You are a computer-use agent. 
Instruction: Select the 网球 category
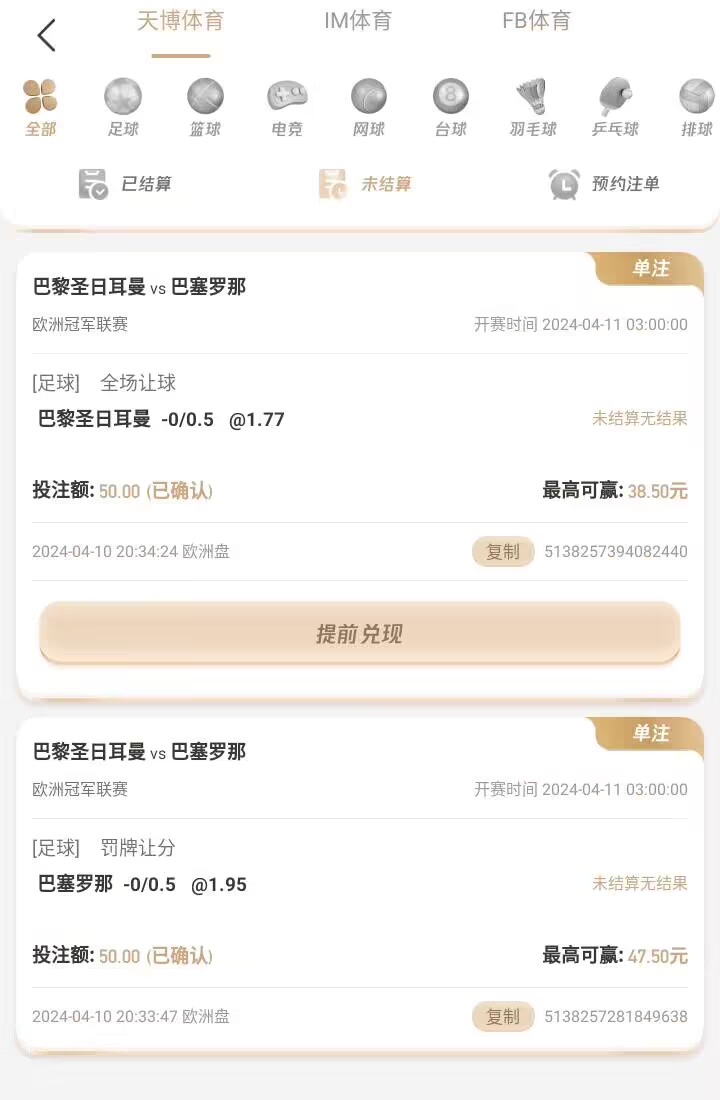click(x=369, y=108)
